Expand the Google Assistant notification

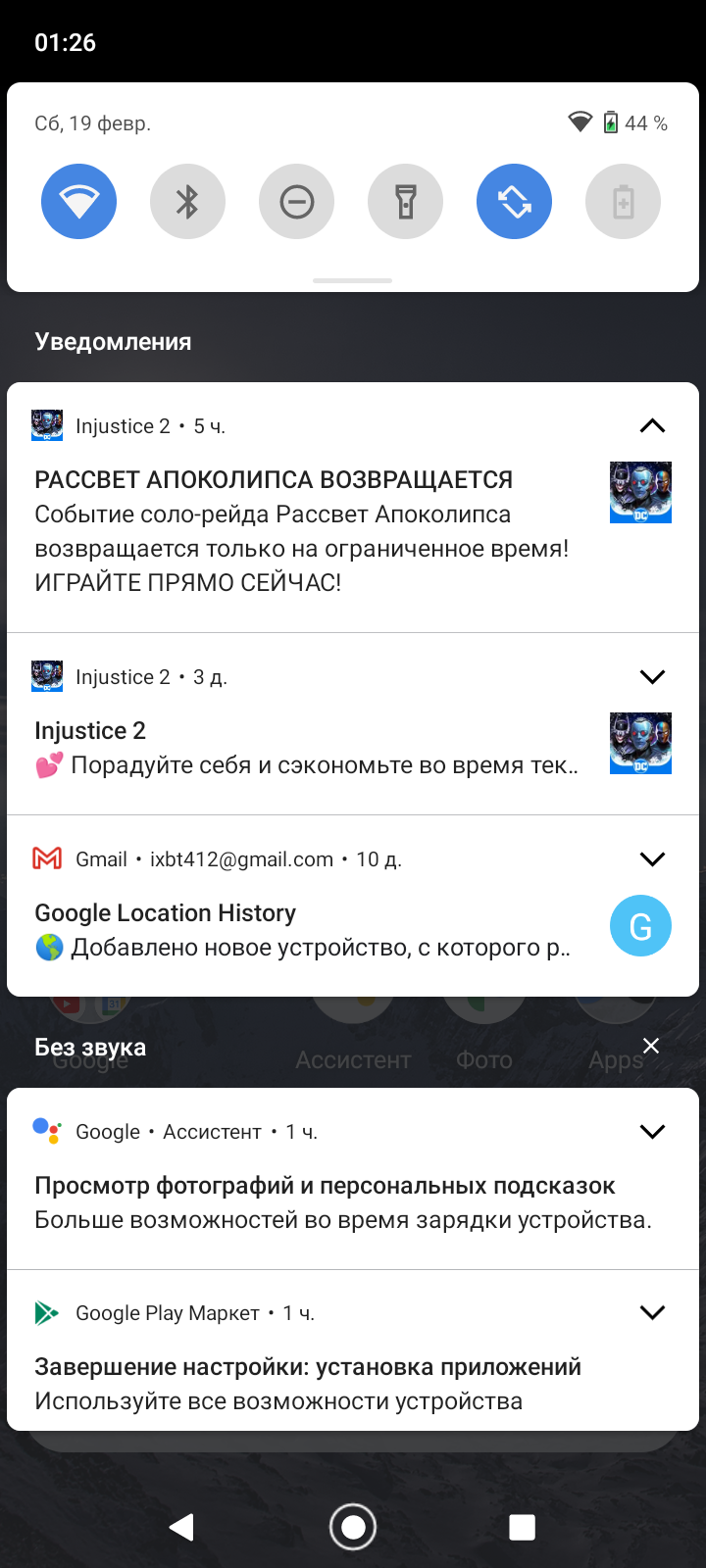click(x=652, y=1132)
